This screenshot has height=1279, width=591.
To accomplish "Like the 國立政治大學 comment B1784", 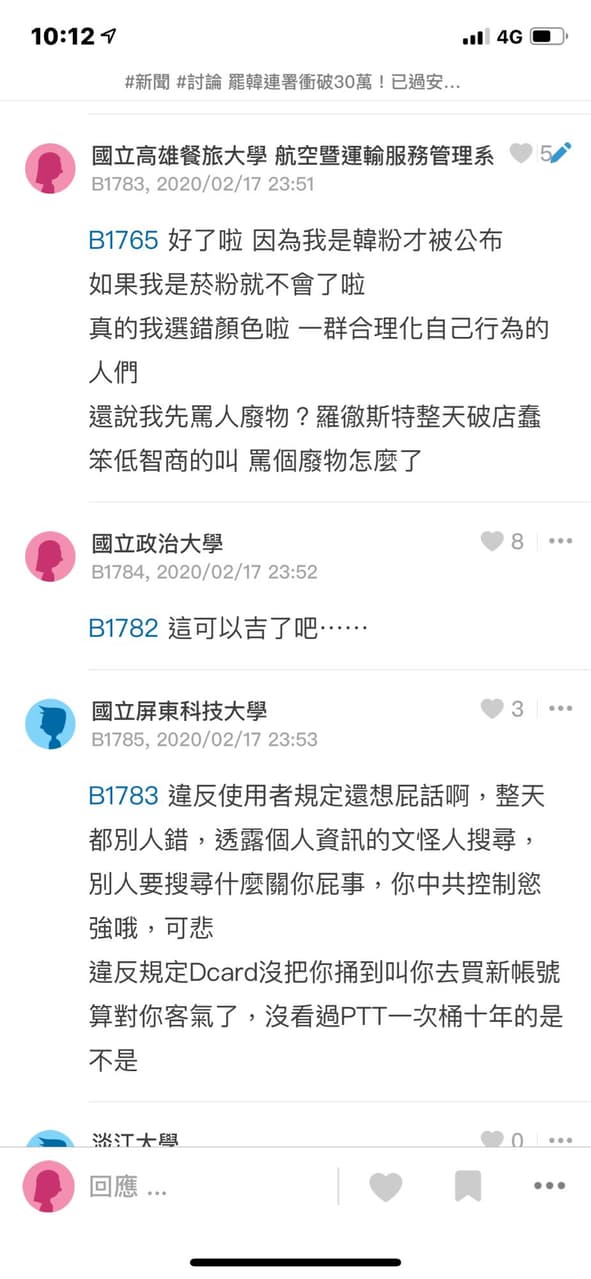I will [492, 541].
